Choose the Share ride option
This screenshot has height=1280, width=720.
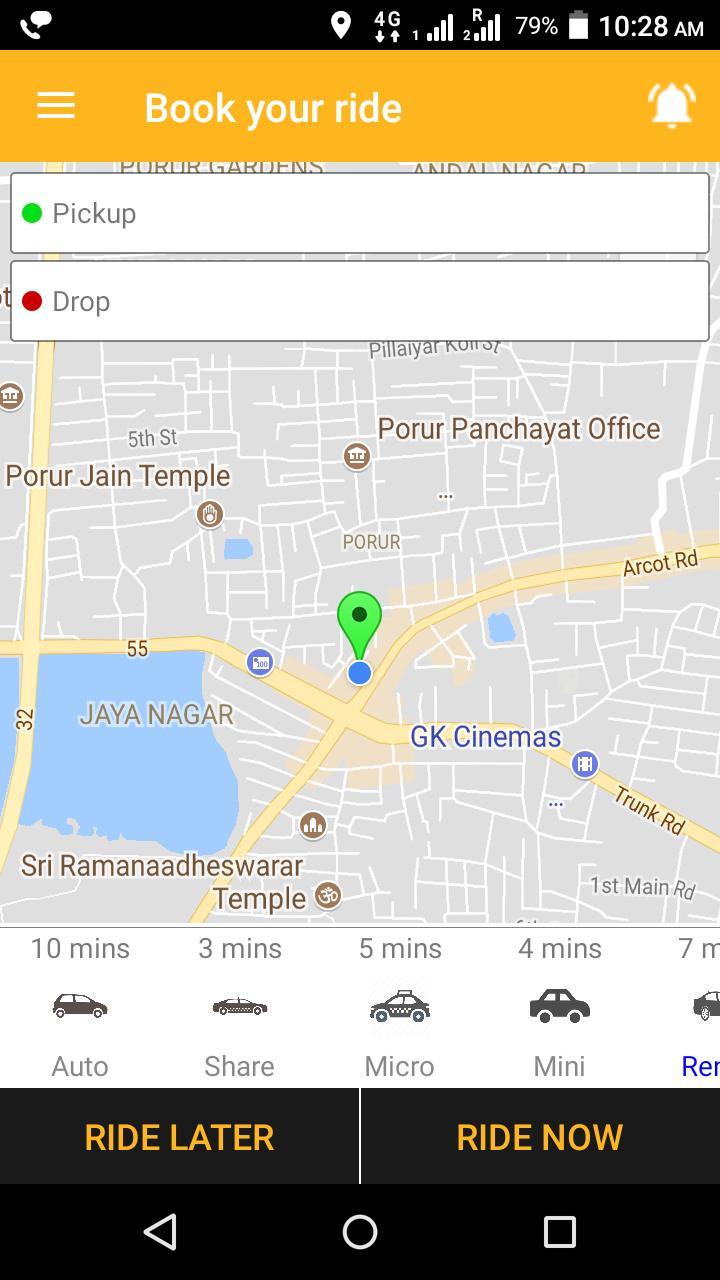point(240,1006)
